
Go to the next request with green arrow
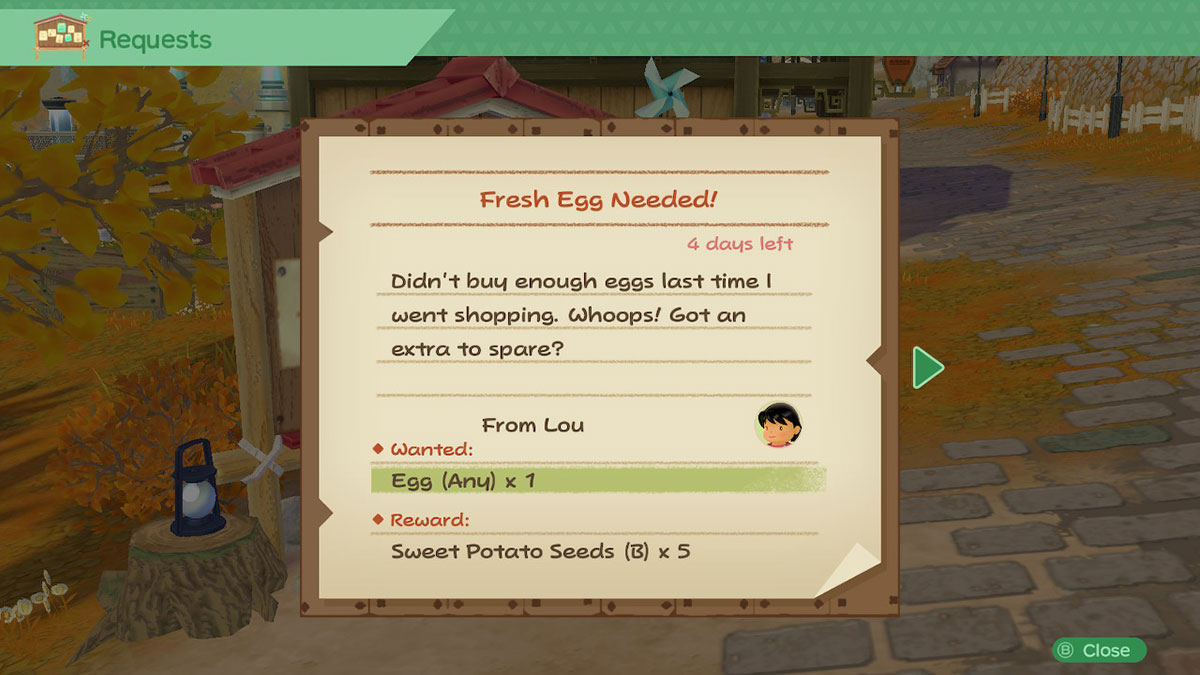pyautogui.click(x=927, y=368)
